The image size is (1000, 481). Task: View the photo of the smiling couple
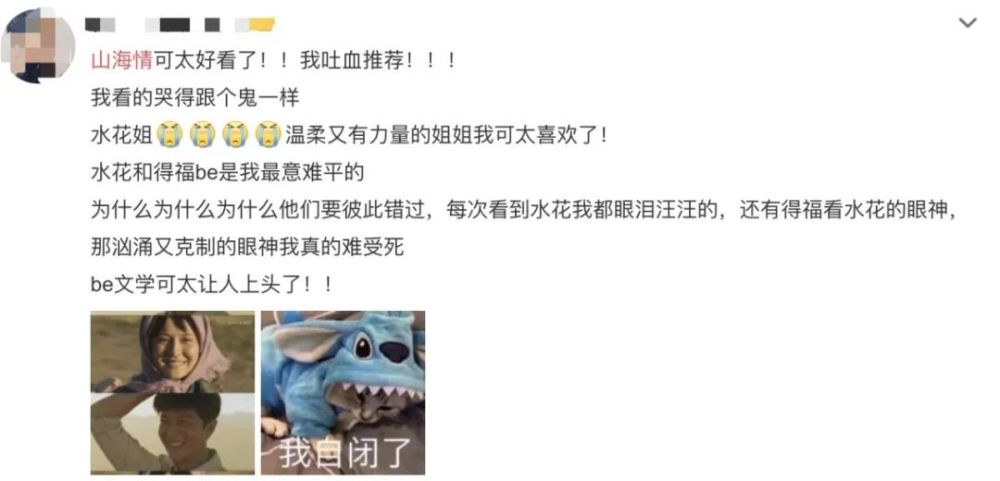click(x=172, y=392)
